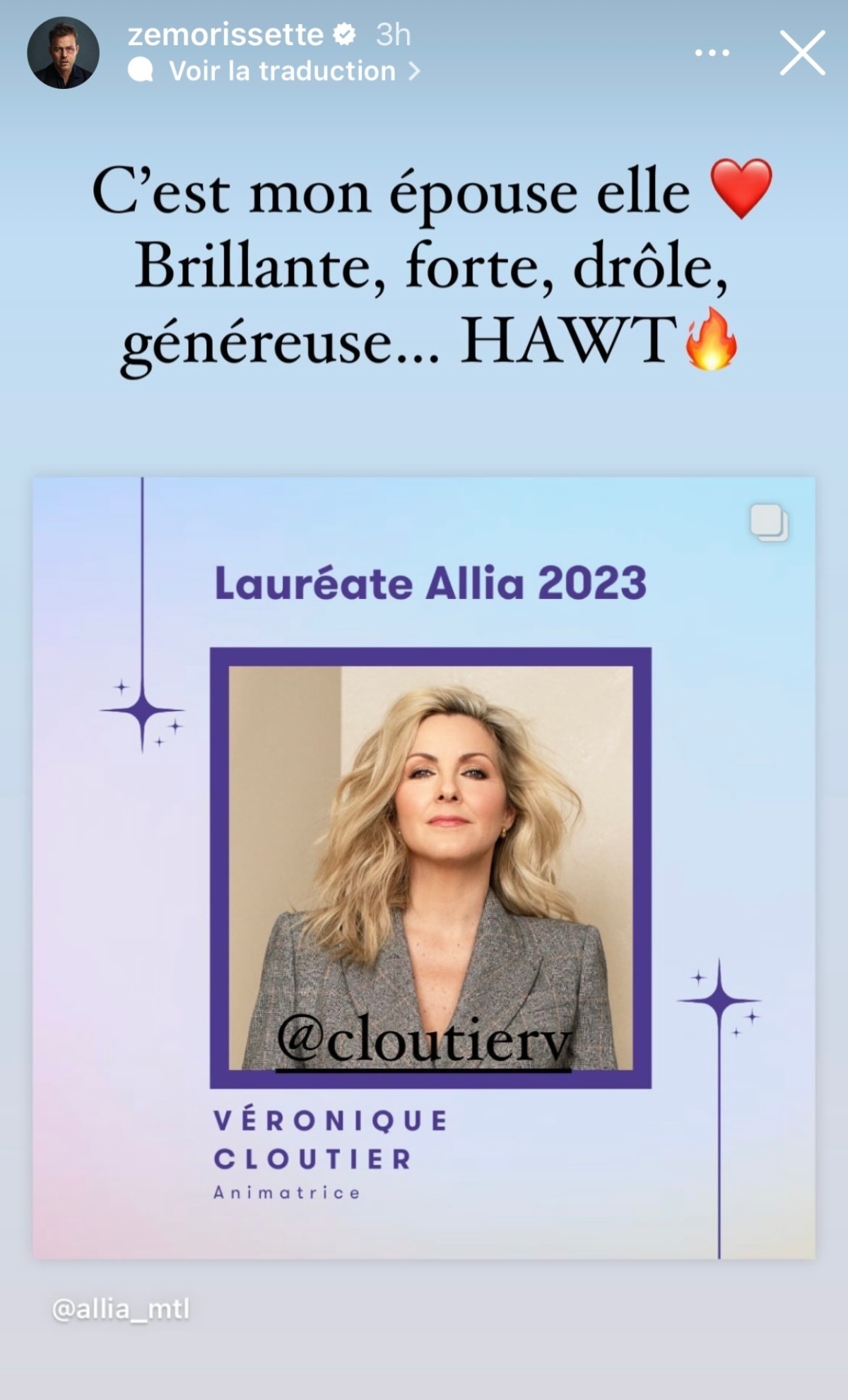The image size is (848, 1400).
Task: Close the story viewer
Action: coord(802,53)
